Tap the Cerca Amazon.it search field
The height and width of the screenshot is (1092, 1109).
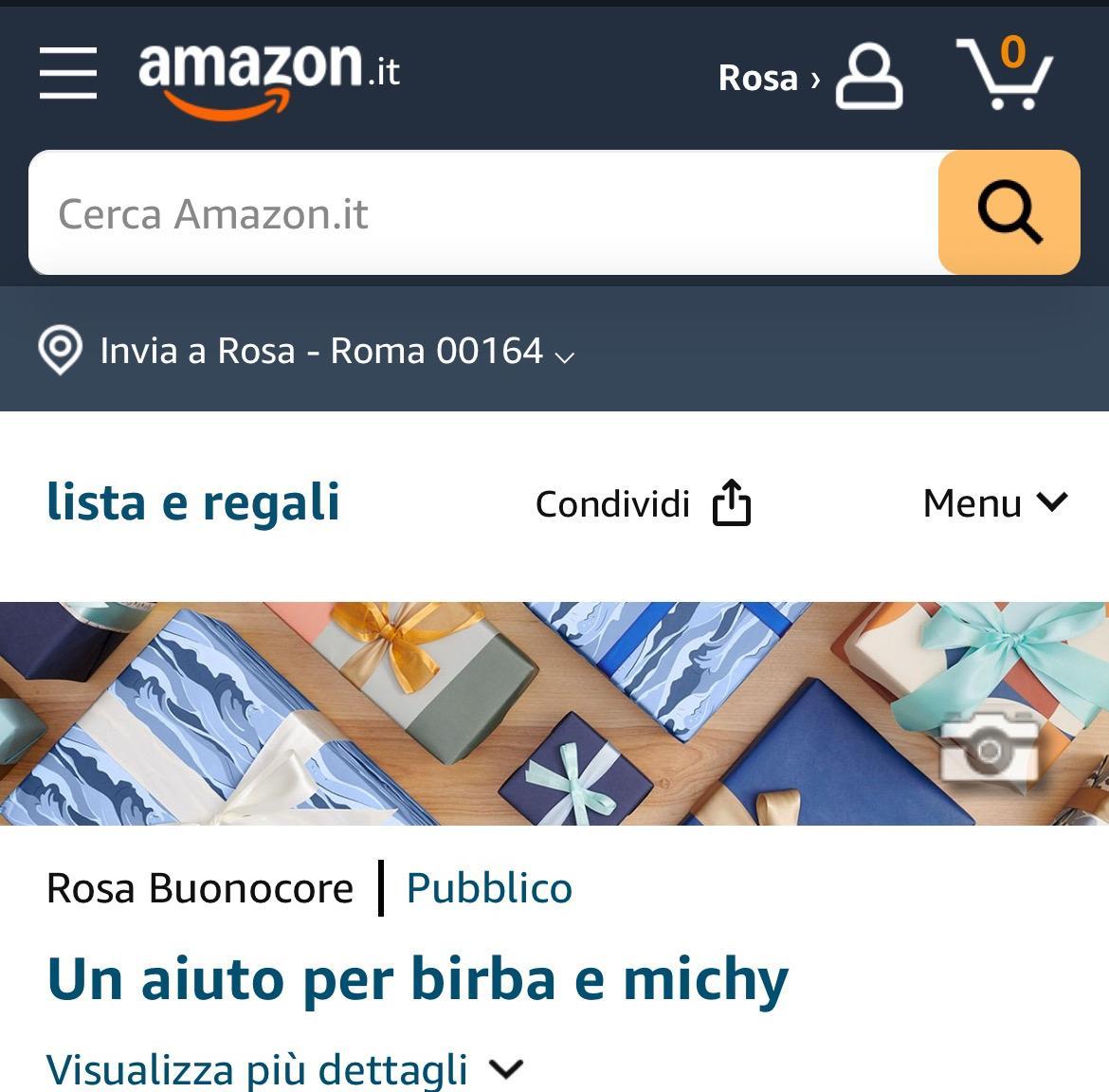pos(483,213)
